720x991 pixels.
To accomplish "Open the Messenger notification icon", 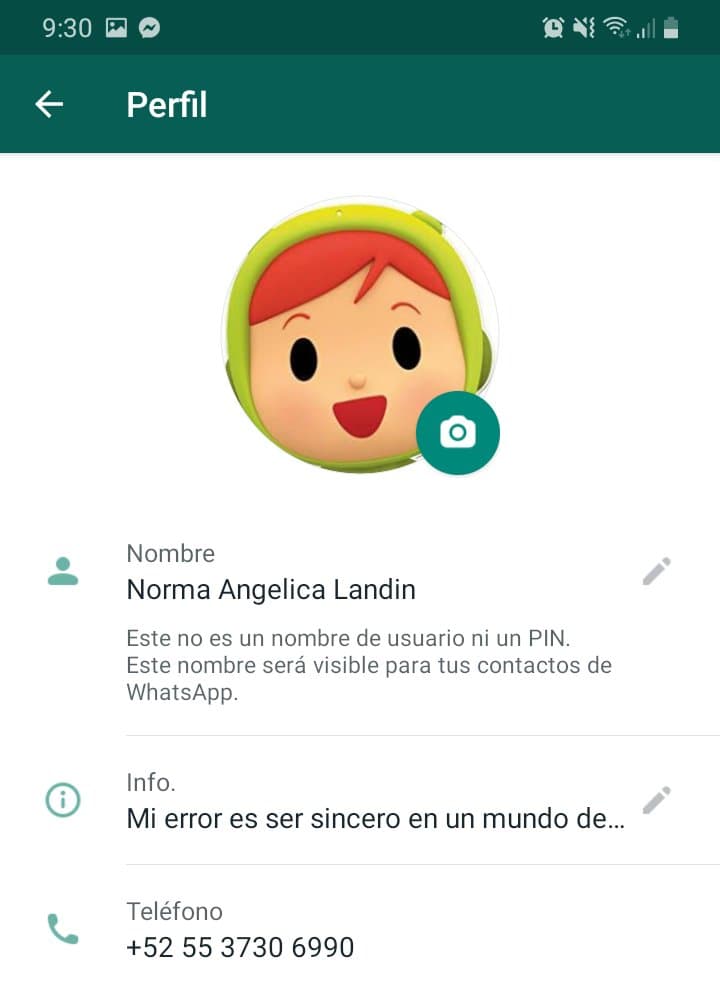I will click(x=148, y=28).
